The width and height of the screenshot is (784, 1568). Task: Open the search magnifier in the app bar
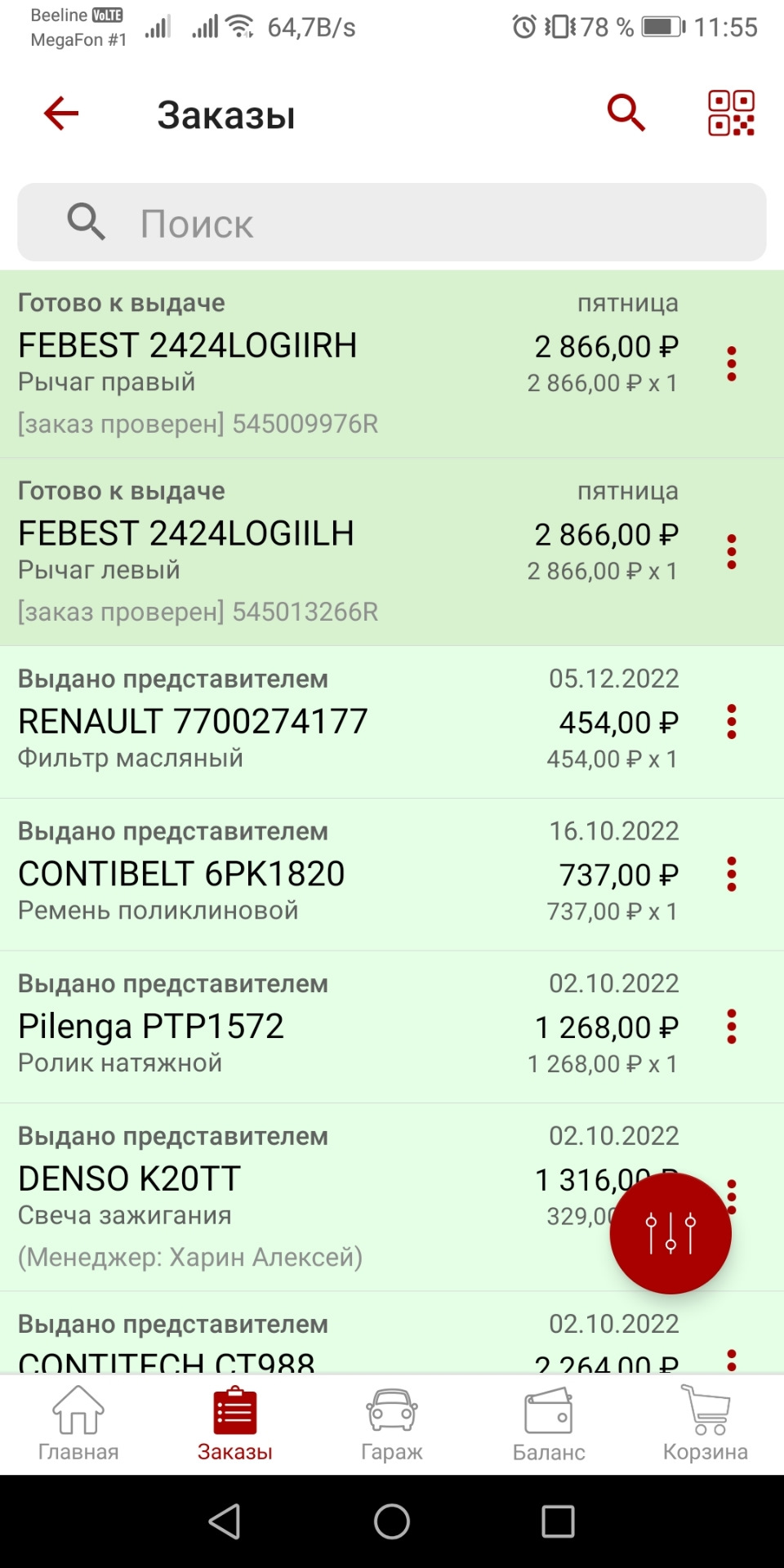(x=626, y=113)
